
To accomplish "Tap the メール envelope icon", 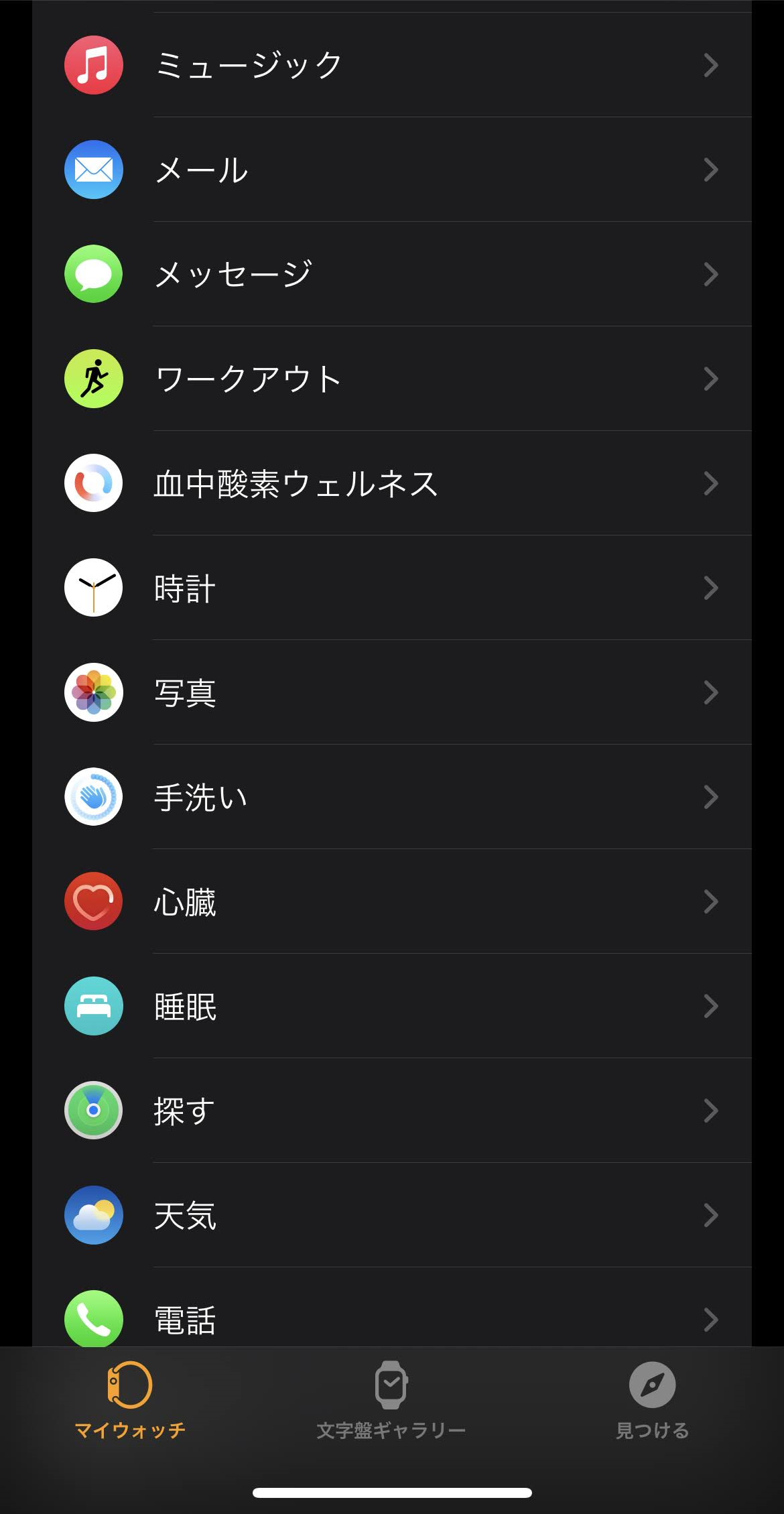I will click(93, 170).
